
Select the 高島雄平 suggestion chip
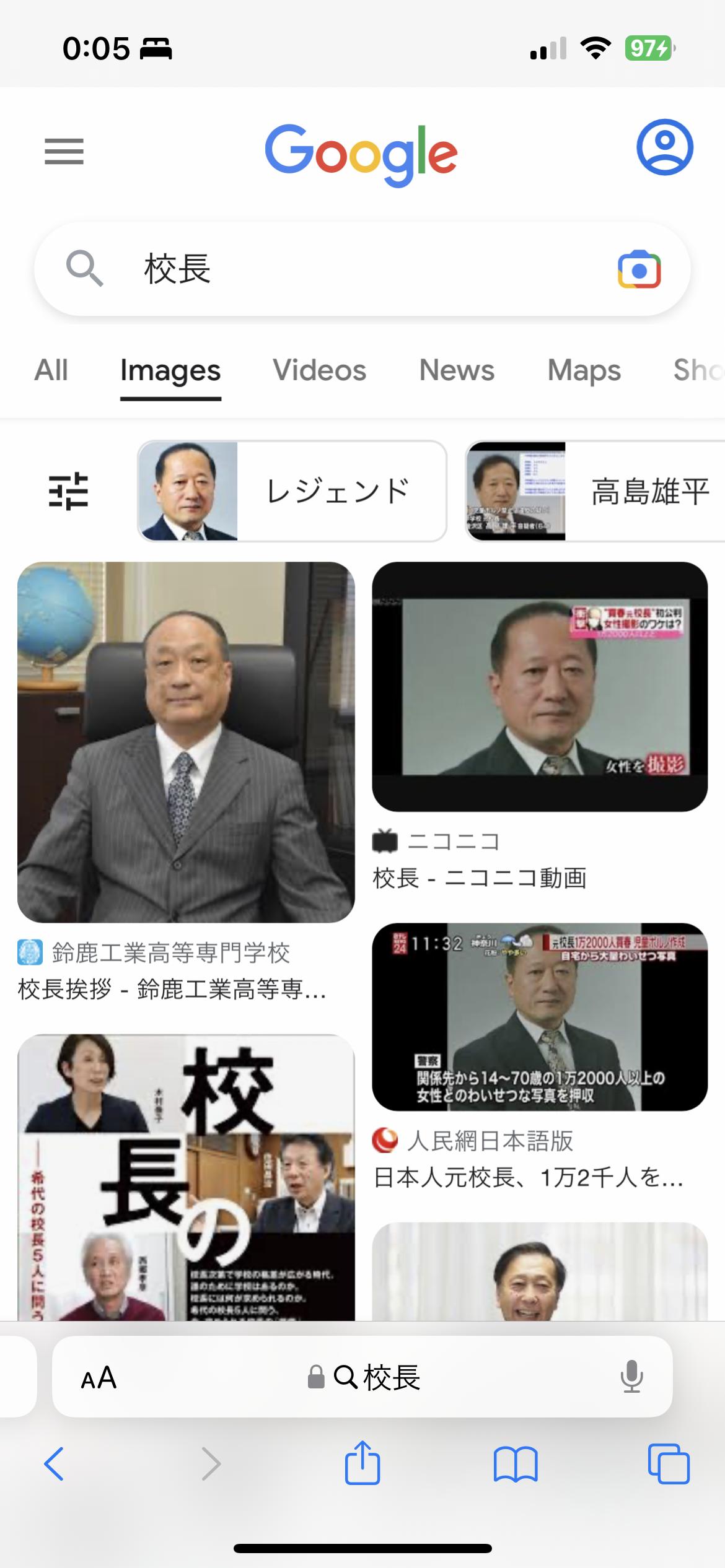tap(595, 491)
